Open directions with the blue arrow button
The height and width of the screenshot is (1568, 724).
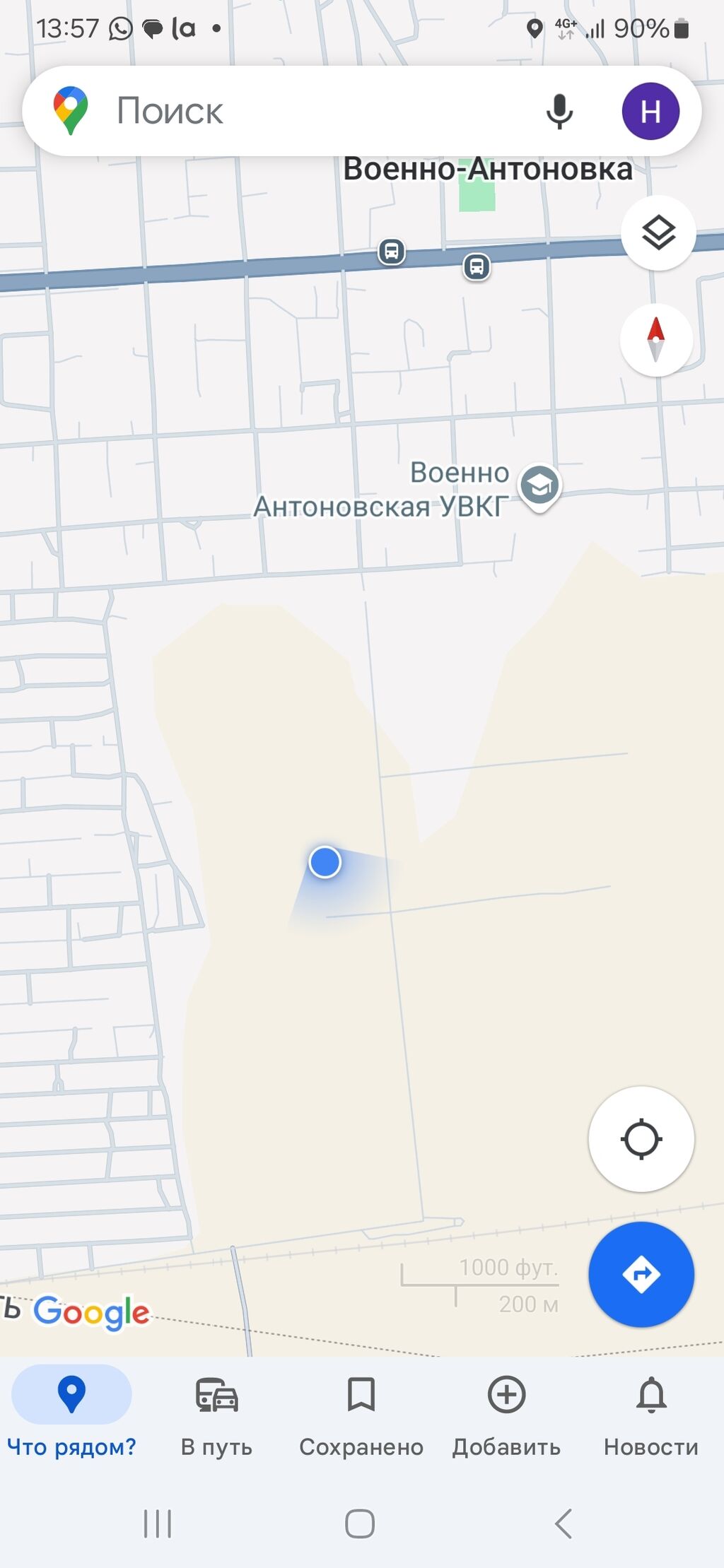click(x=641, y=1274)
